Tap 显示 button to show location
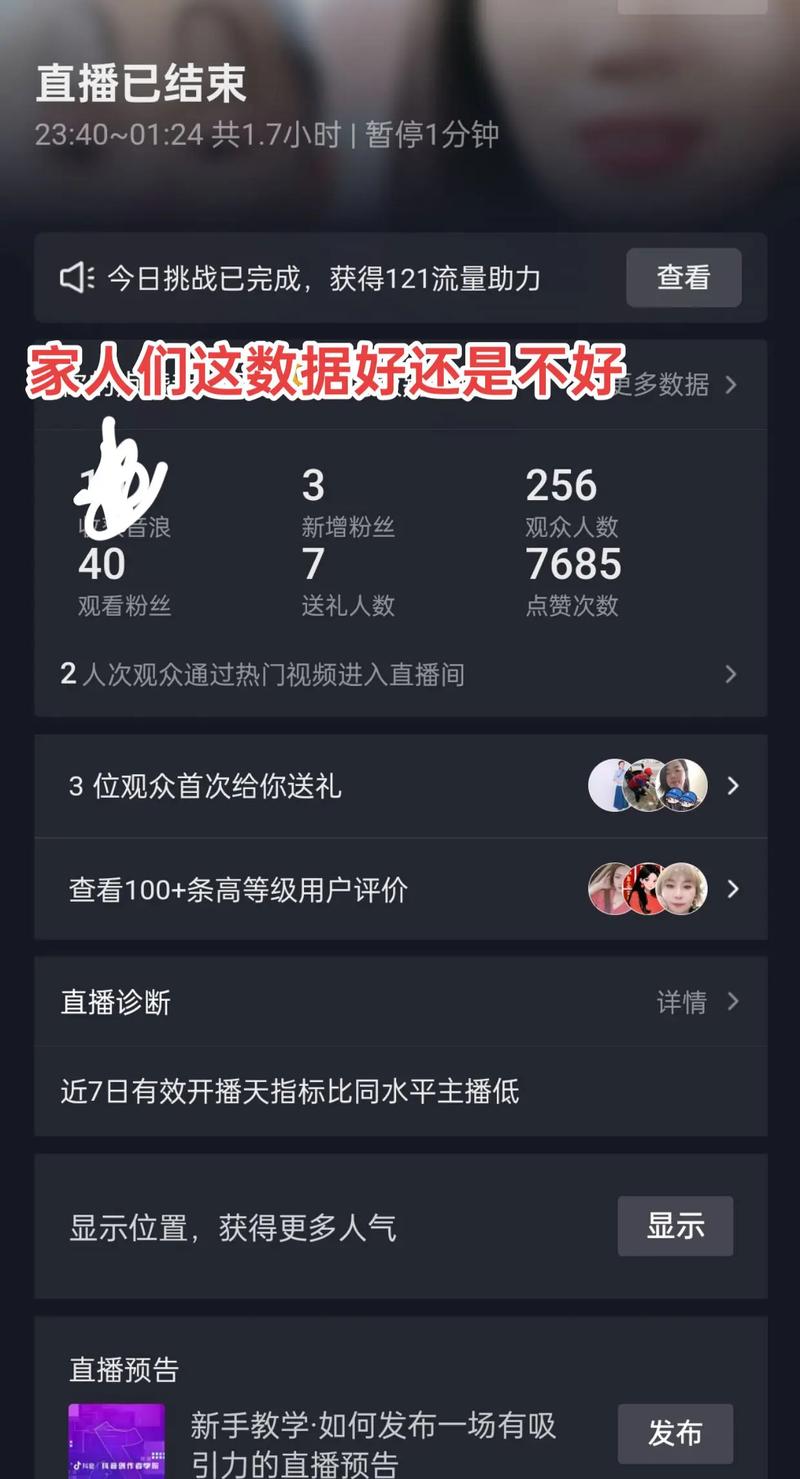This screenshot has width=800, height=1479. tap(675, 1226)
